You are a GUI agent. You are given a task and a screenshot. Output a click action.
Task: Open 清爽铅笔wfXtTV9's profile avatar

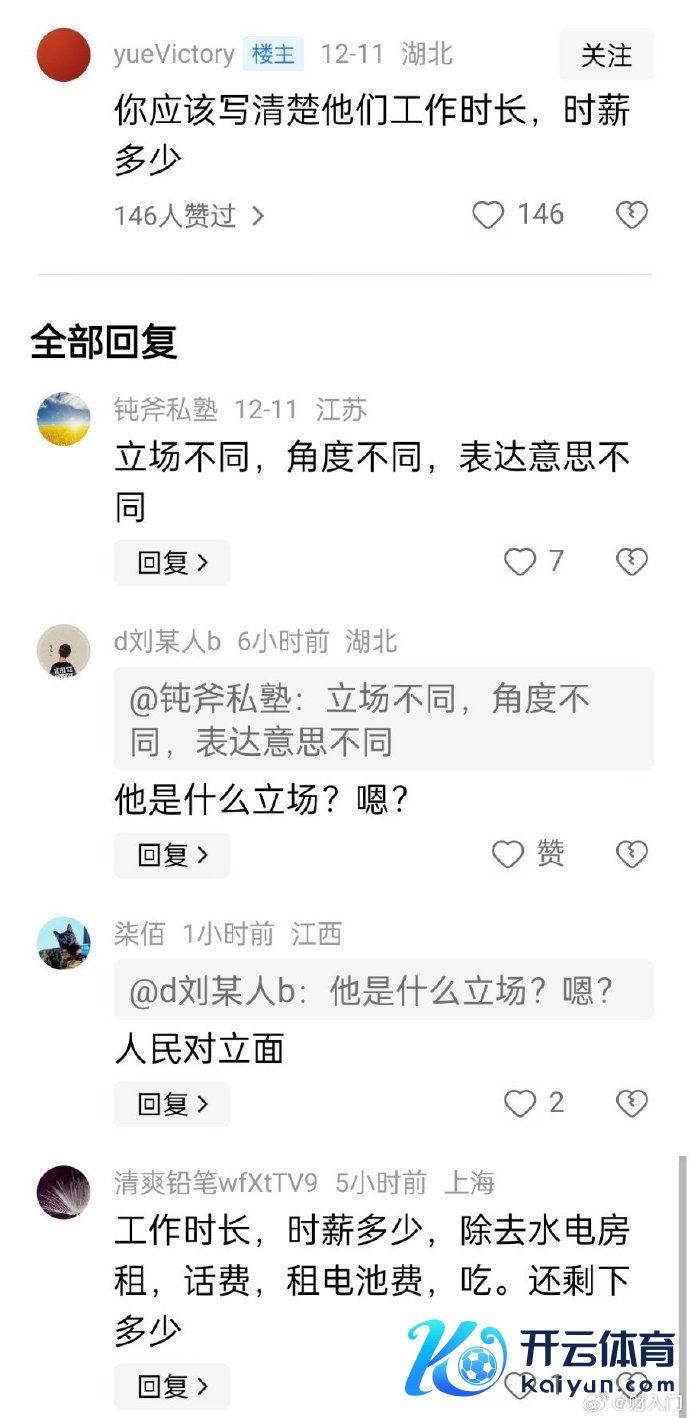63,1191
